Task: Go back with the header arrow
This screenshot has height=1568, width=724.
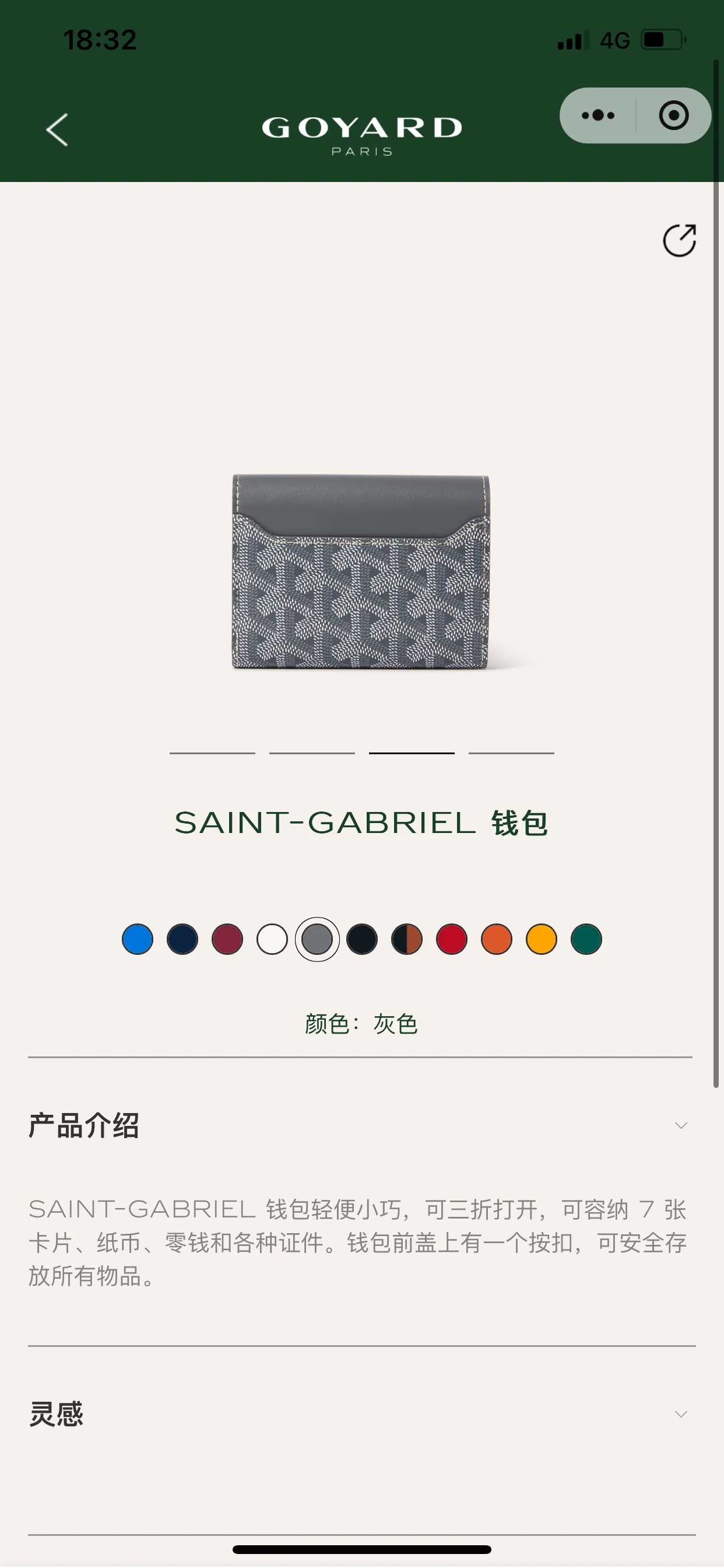Action: [57, 129]
